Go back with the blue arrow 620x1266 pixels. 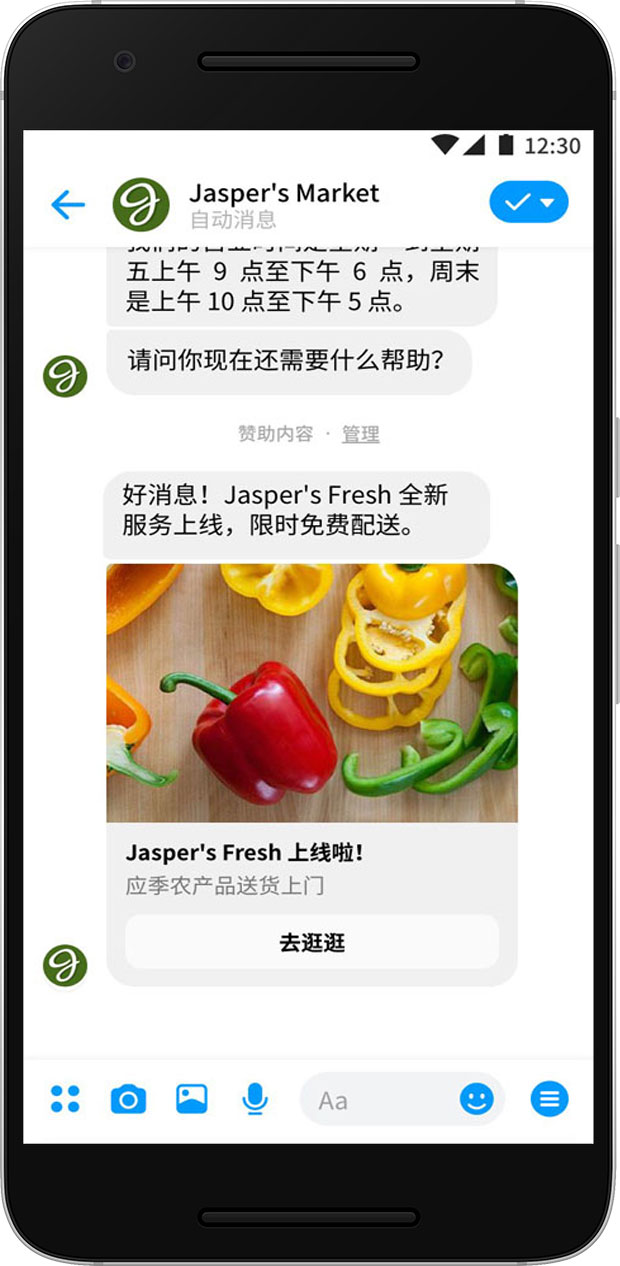point(68,205)
